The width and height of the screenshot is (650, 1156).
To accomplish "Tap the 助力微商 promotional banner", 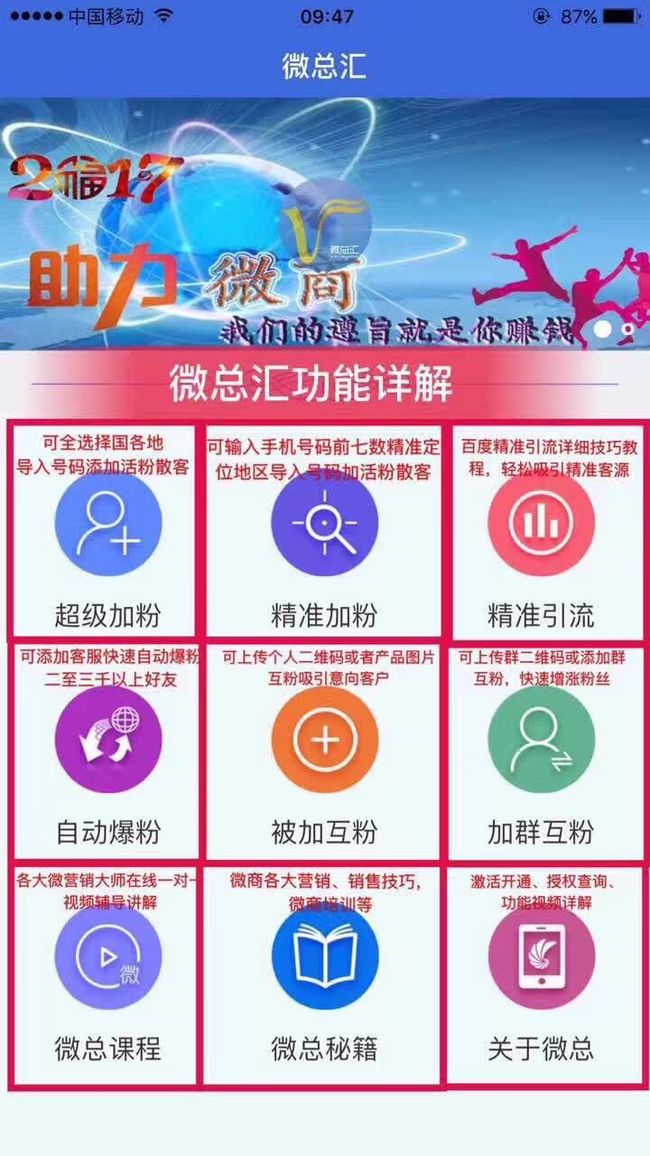I will (325, 224).
